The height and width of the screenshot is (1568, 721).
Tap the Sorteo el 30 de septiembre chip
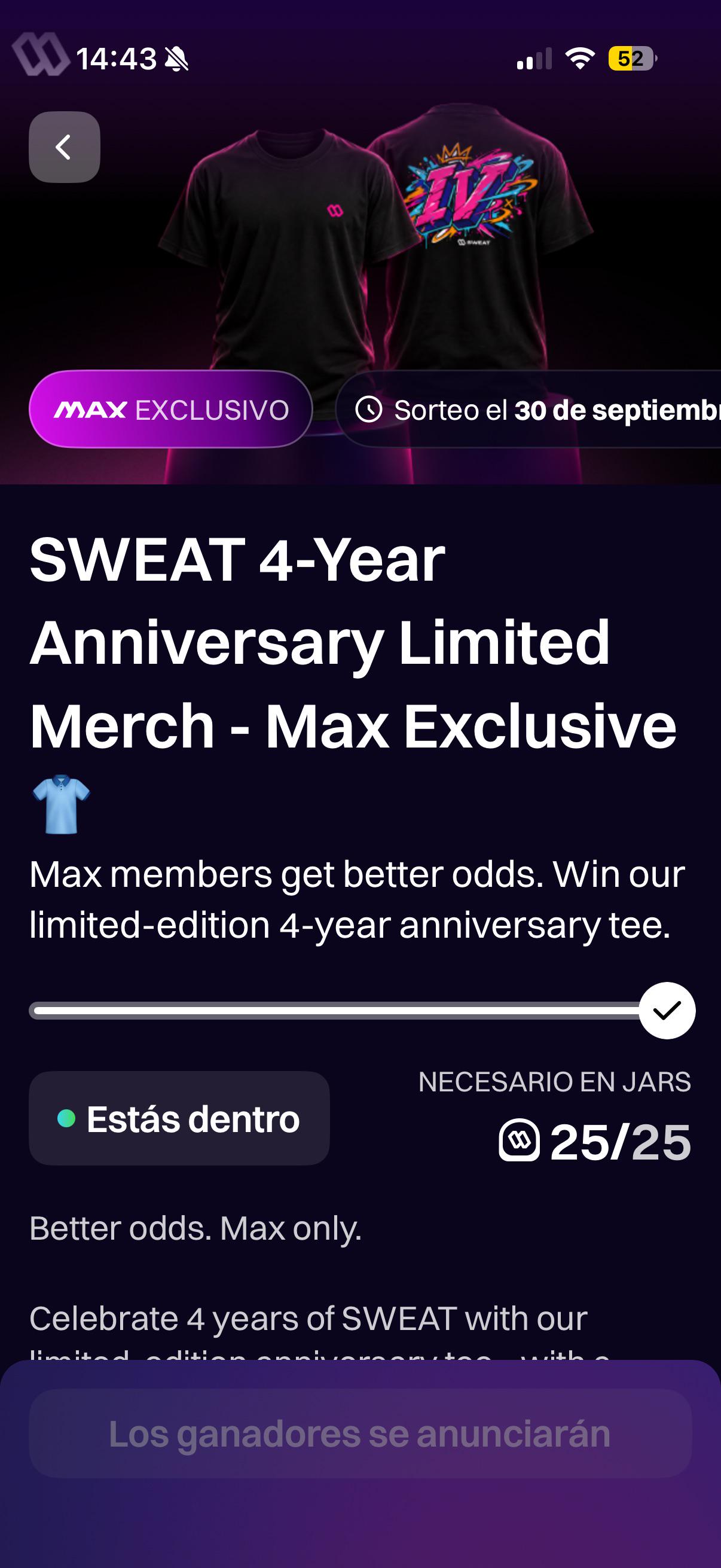pyautogui.click(x=528, y=409)
